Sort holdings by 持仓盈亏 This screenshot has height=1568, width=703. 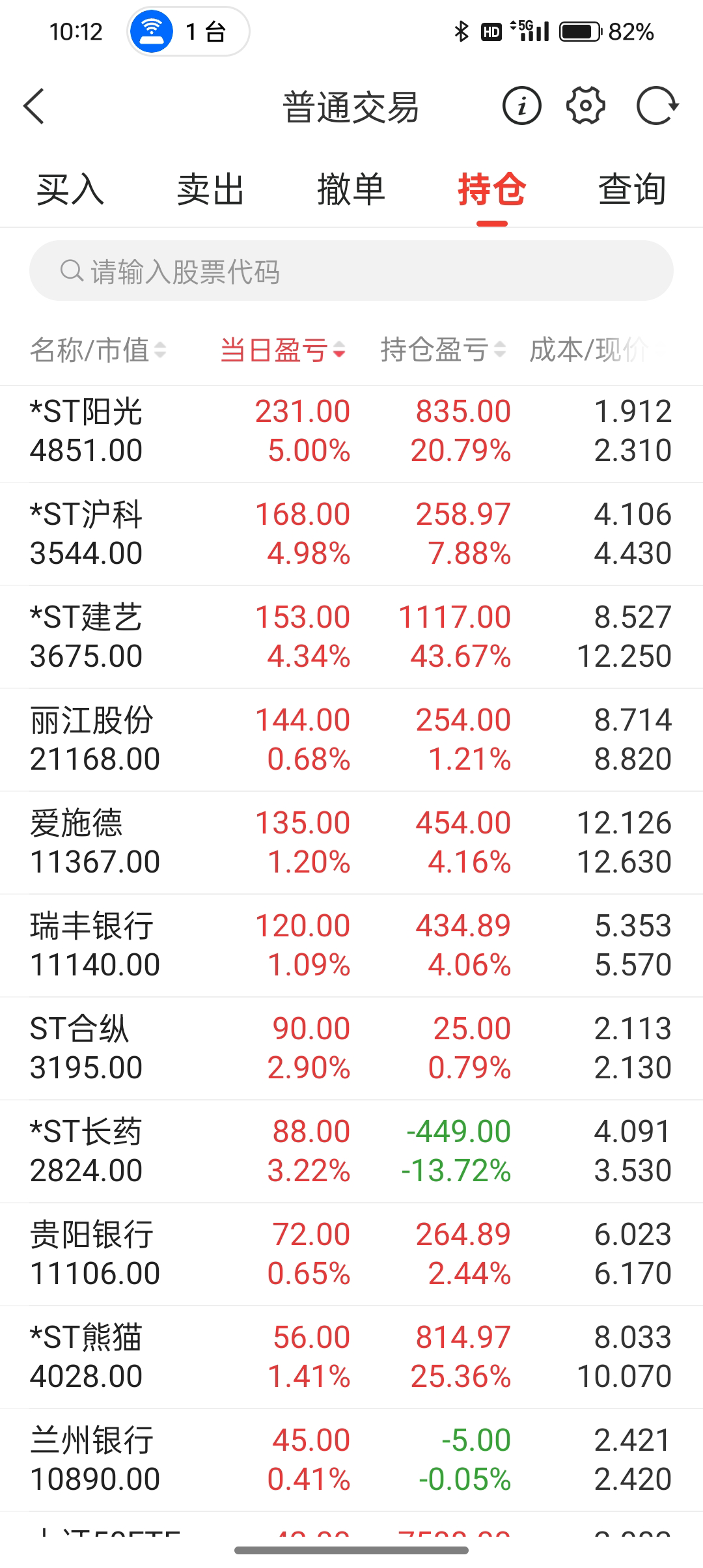pyautogui.click(x=443, y=350)
